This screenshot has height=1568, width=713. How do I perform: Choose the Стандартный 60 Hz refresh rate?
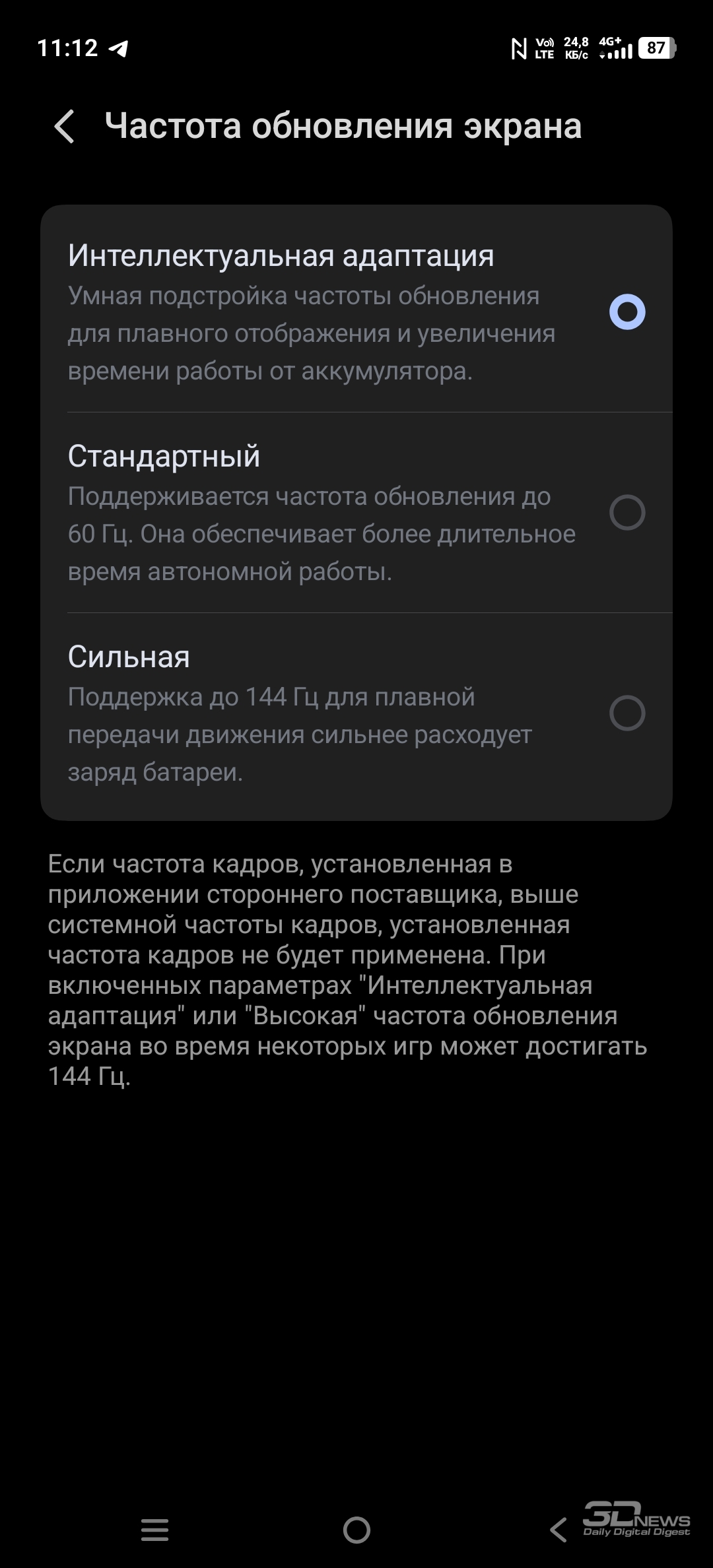tap(627, 512)
